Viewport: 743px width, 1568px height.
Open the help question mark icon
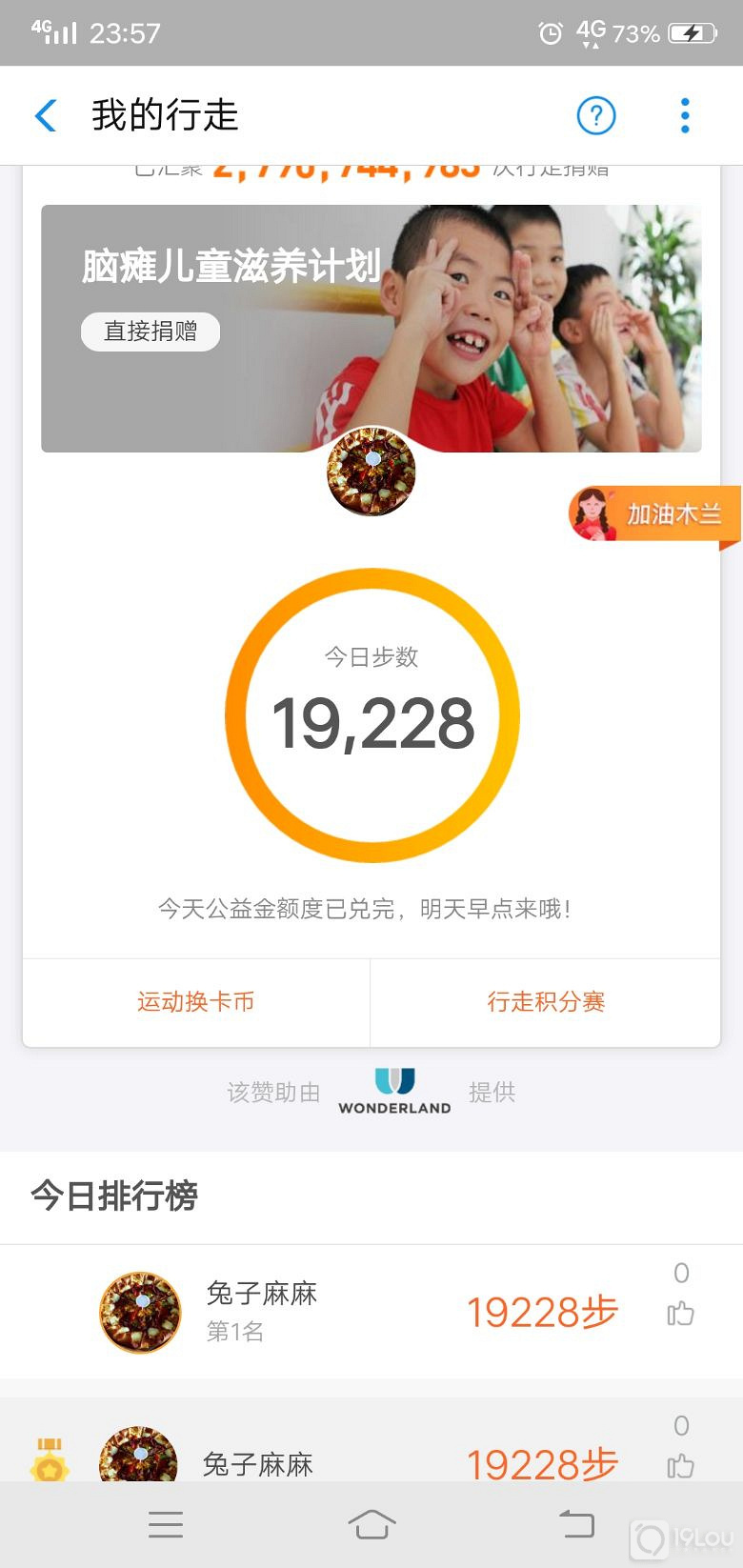(596, 116)
